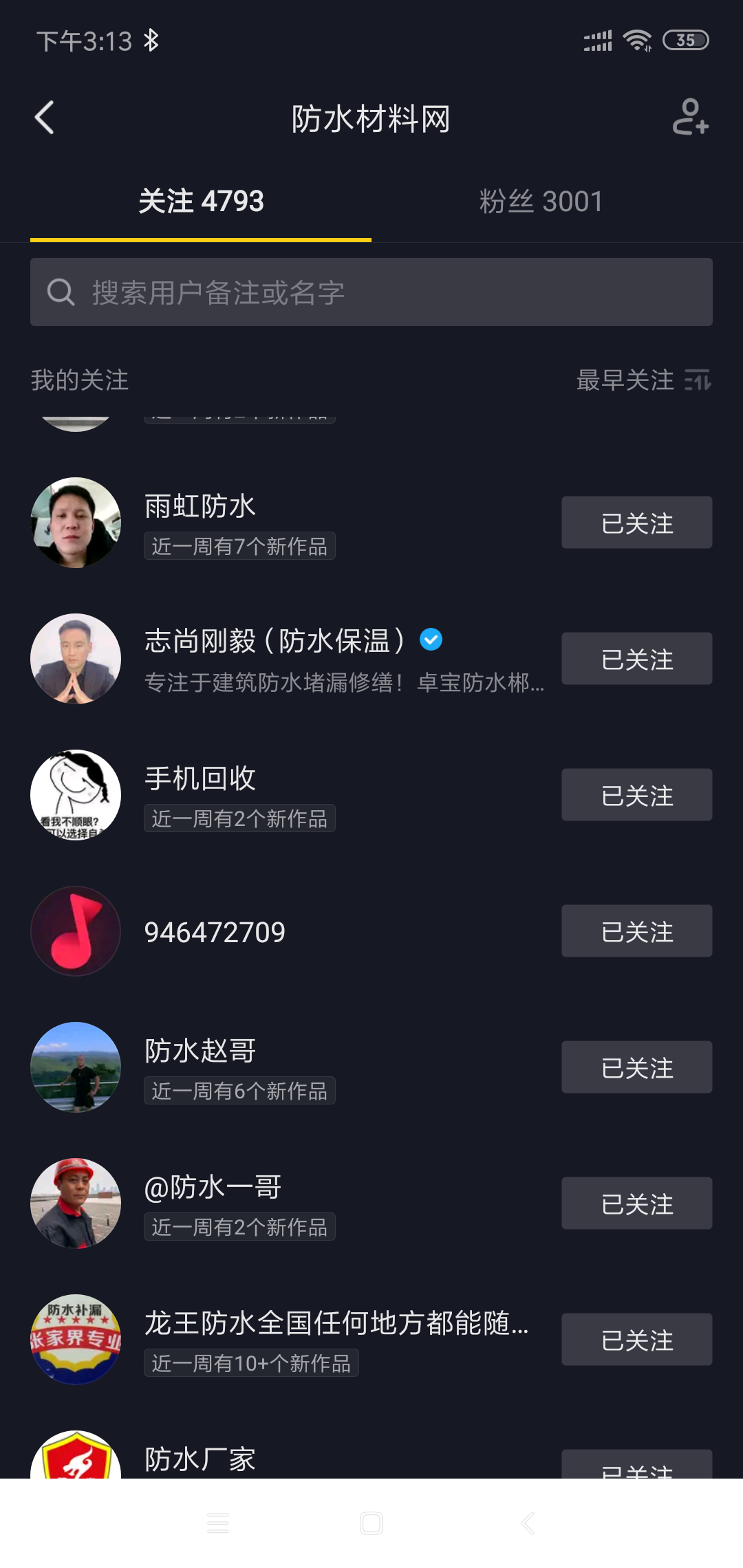Tap 已关注 next to 志尚刚毅（防水保温）

pyautogui.click(x=636, y=659)
